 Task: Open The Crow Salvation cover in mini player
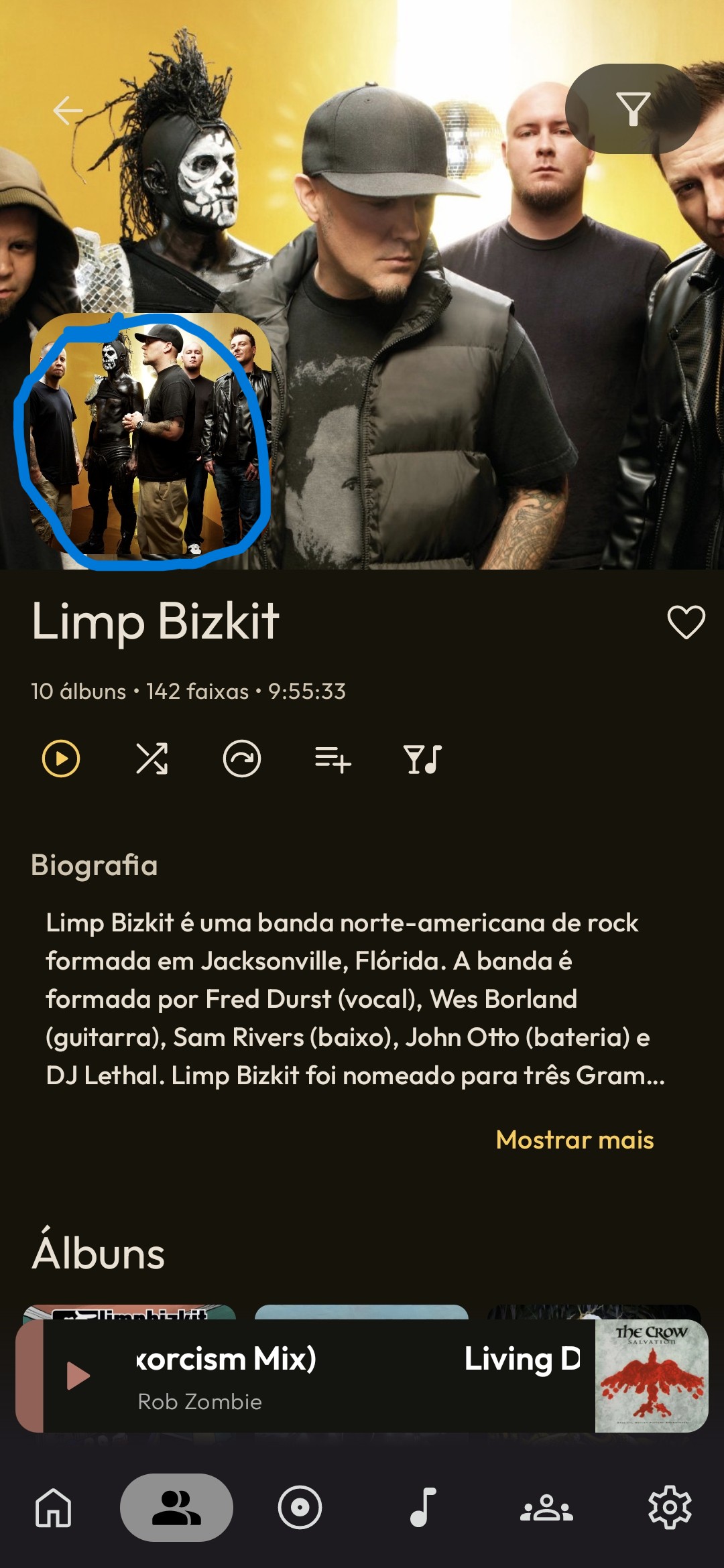[652, 1376]
